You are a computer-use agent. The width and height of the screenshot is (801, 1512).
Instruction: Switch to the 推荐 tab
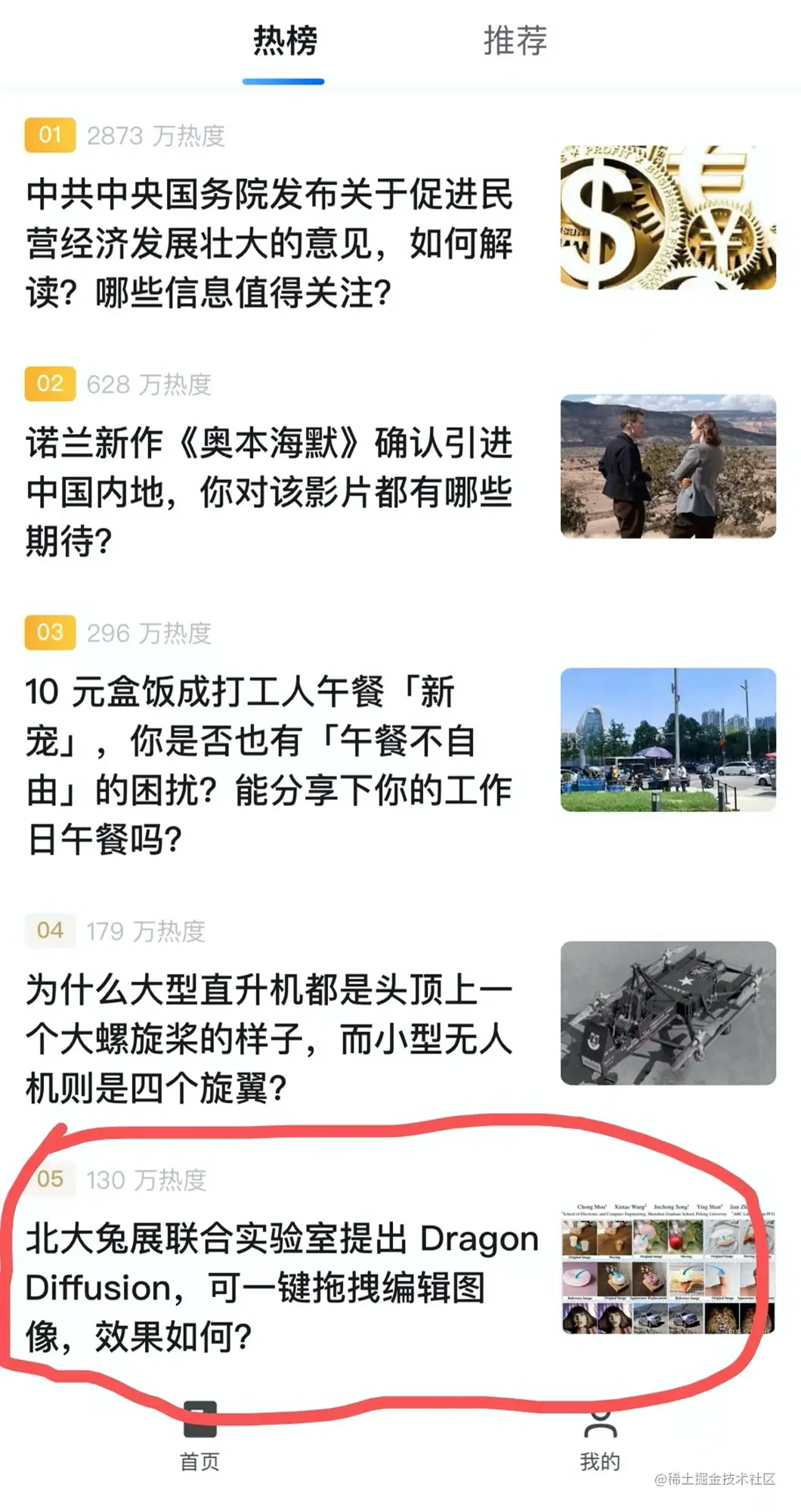(x=514, y=43)
